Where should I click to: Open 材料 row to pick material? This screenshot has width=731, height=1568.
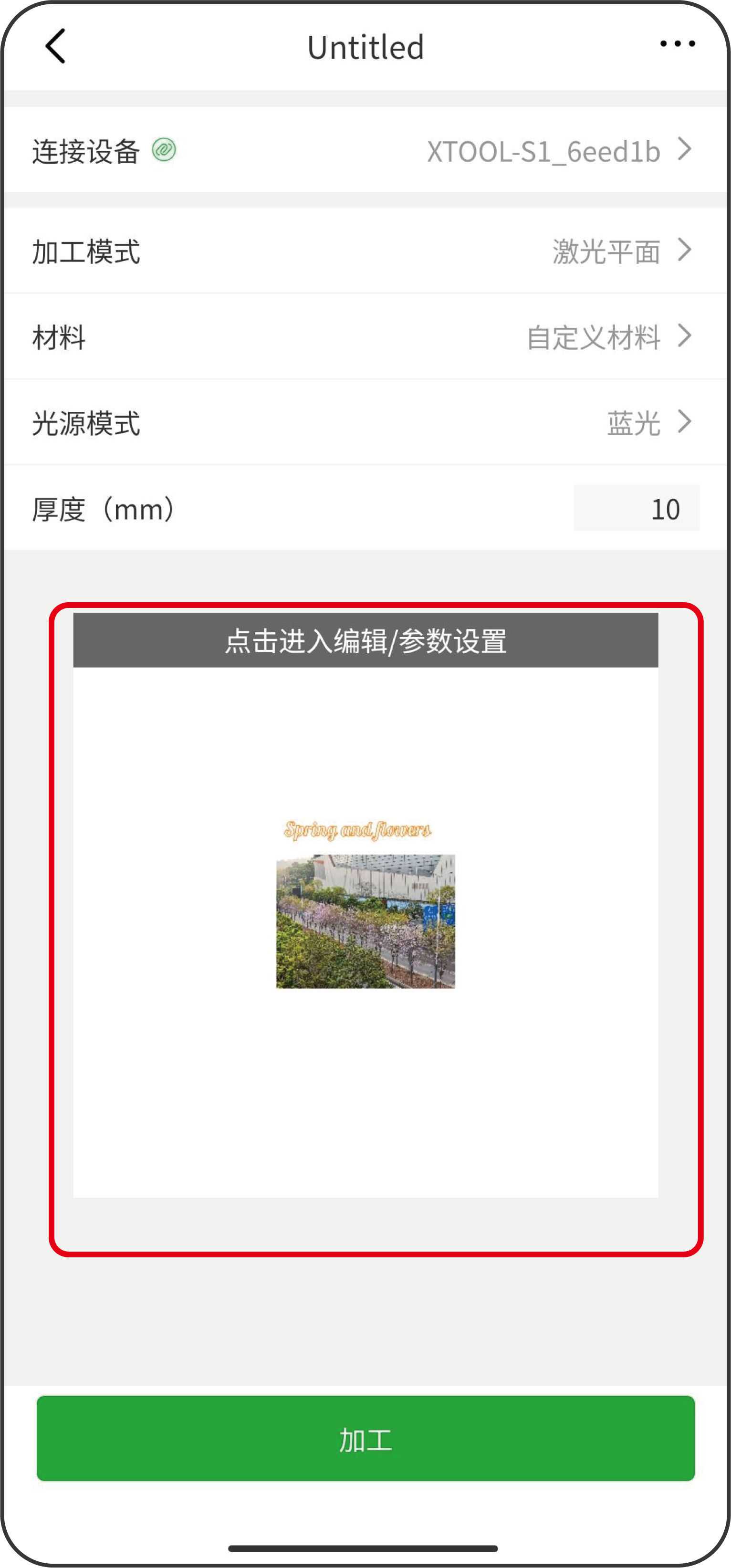click(x=365, y=336)
